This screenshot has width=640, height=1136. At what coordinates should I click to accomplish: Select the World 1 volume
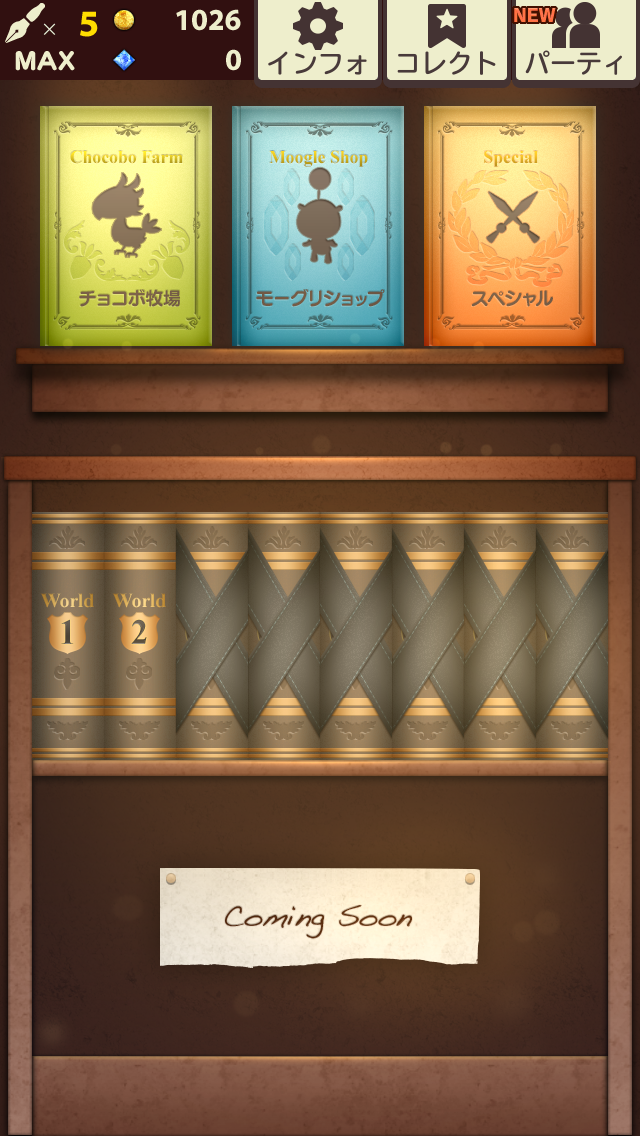[x=68, y=634]
